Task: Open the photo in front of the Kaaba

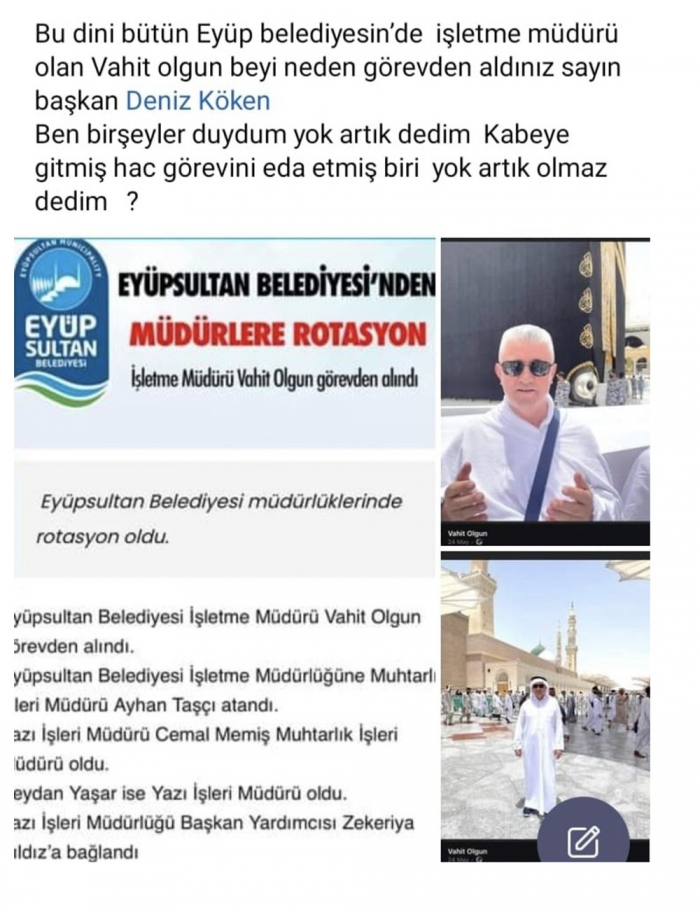Action: [x=545, y=391]
